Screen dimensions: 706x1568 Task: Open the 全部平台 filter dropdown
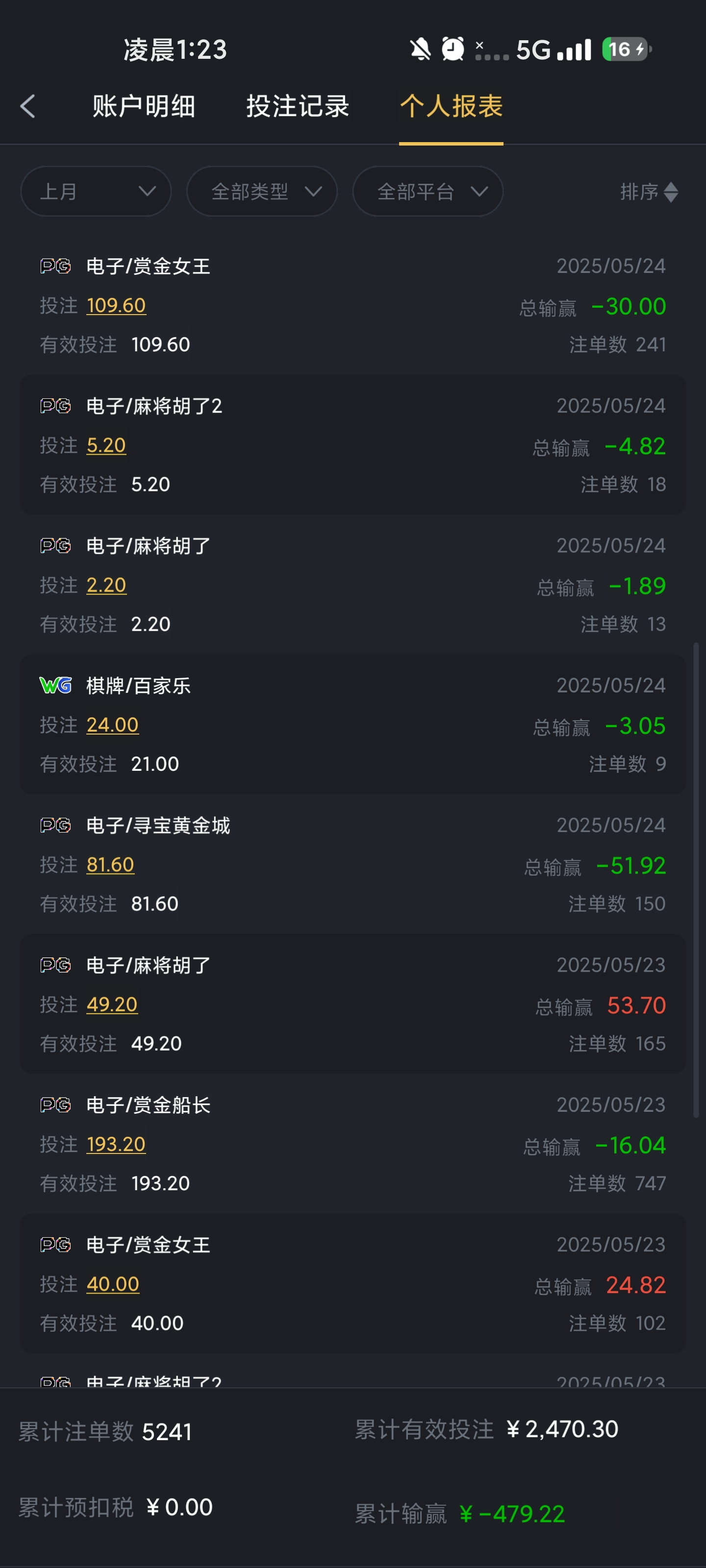[428, 192]
